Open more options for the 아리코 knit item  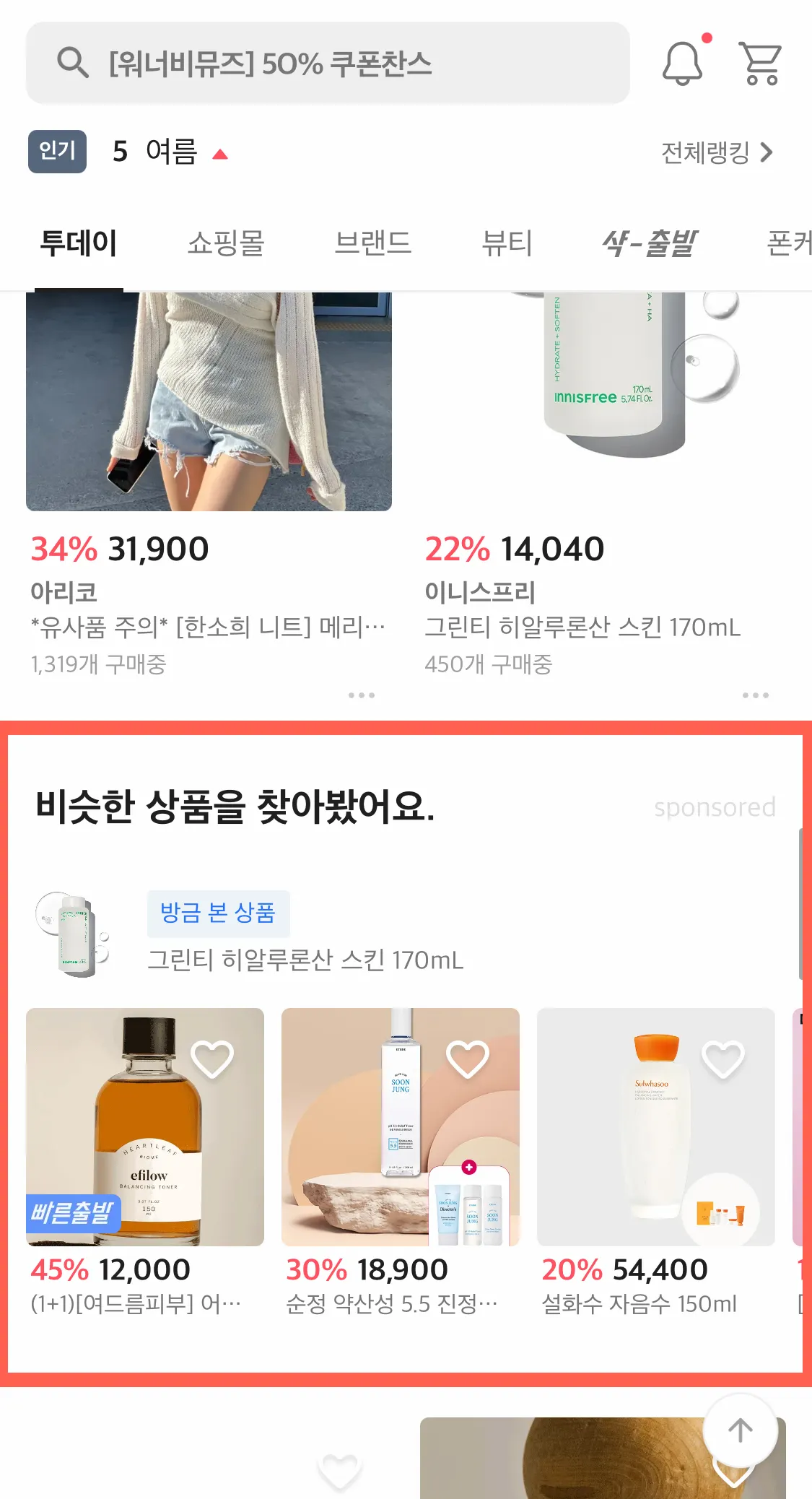[x=361, y=695]
